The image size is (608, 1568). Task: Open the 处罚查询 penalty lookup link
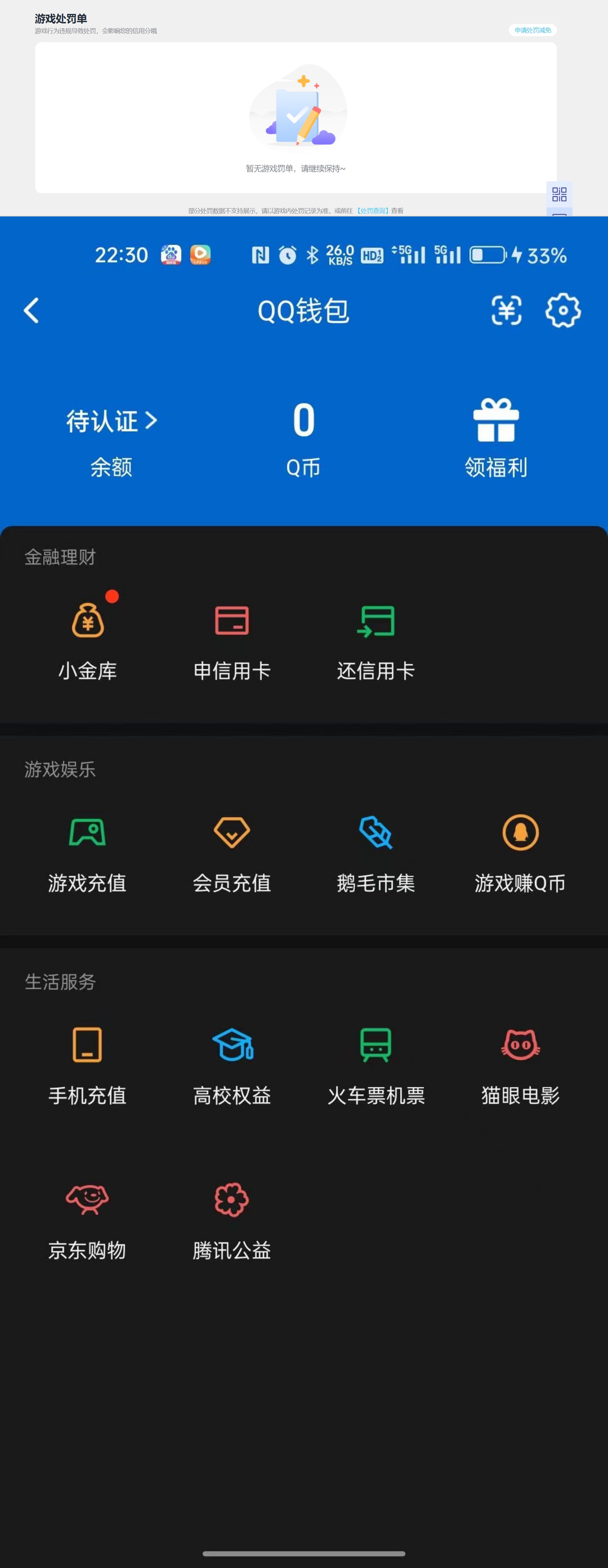[x=373, y=211]
